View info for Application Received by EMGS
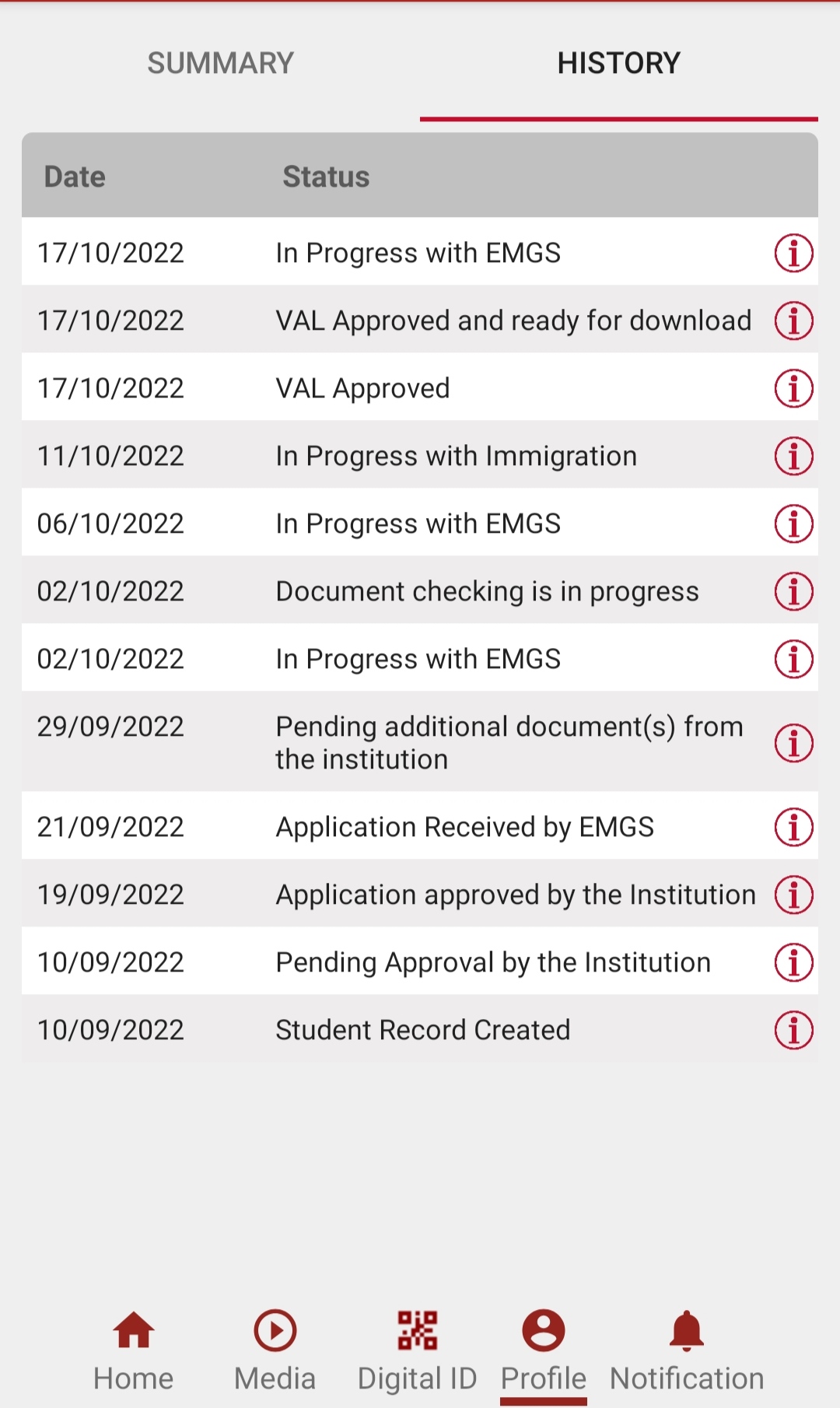Screen dimensions: 840x1408 793,827
